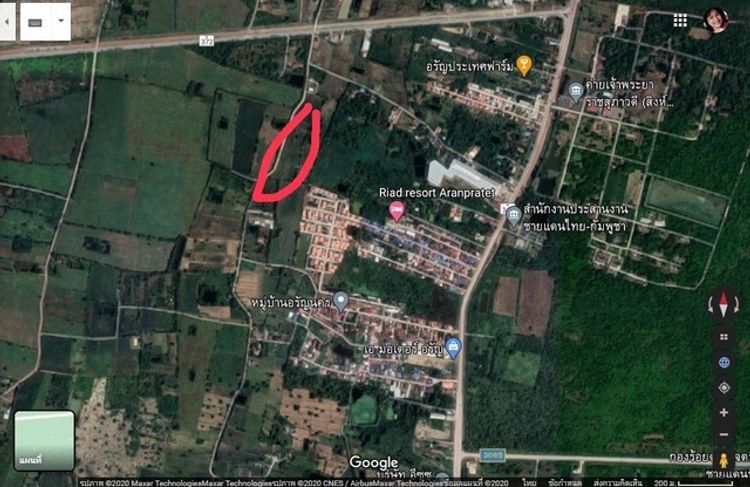The height and width of the screenshot is (487, 750).
Task: Open the หมู่บ้านอรัญนคร location marker
Action: point(340,300)
